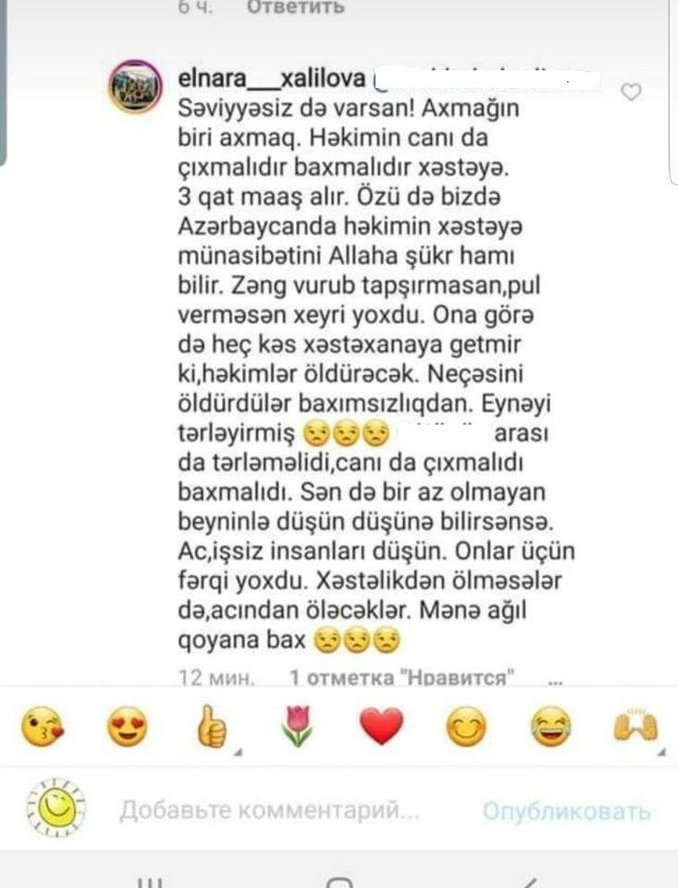View who liked via 1 отметка Нравится
This screenshot has height=888, width=678.
(402, 677)
